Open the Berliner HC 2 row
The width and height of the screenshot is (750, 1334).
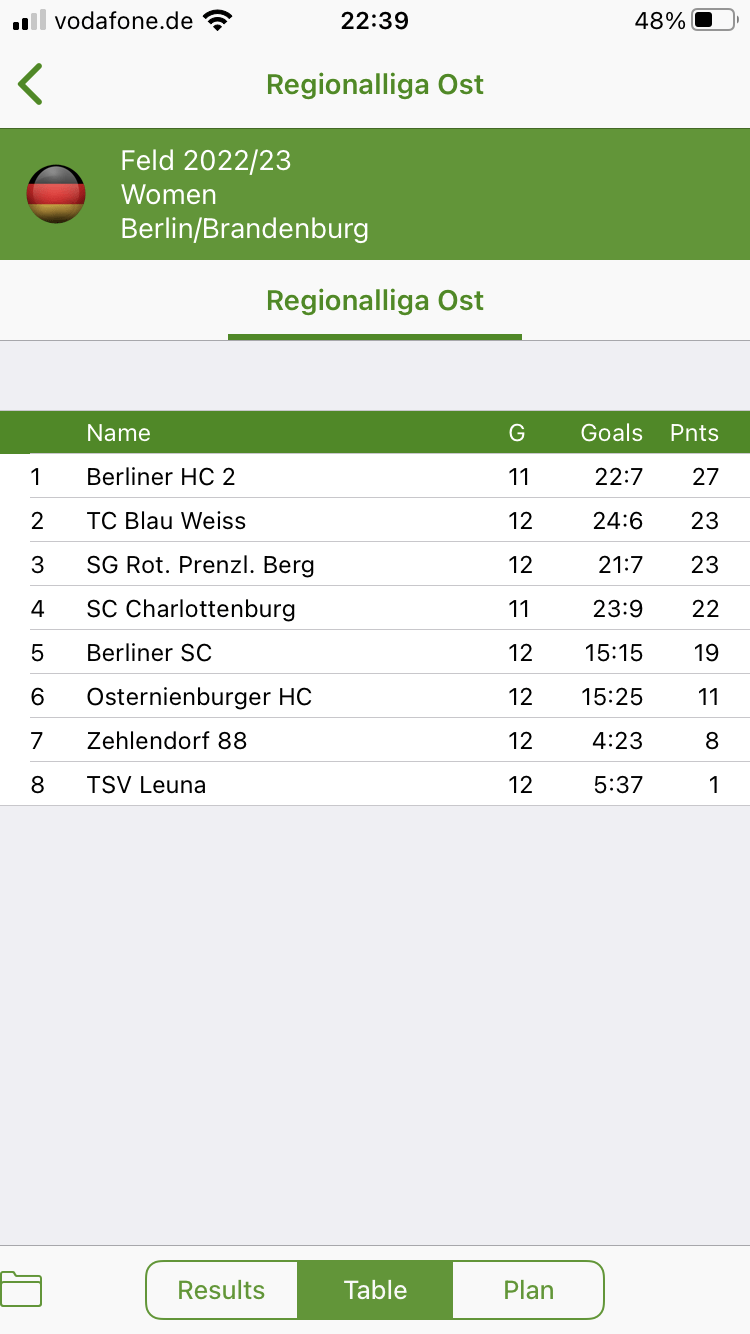point(375,477)
